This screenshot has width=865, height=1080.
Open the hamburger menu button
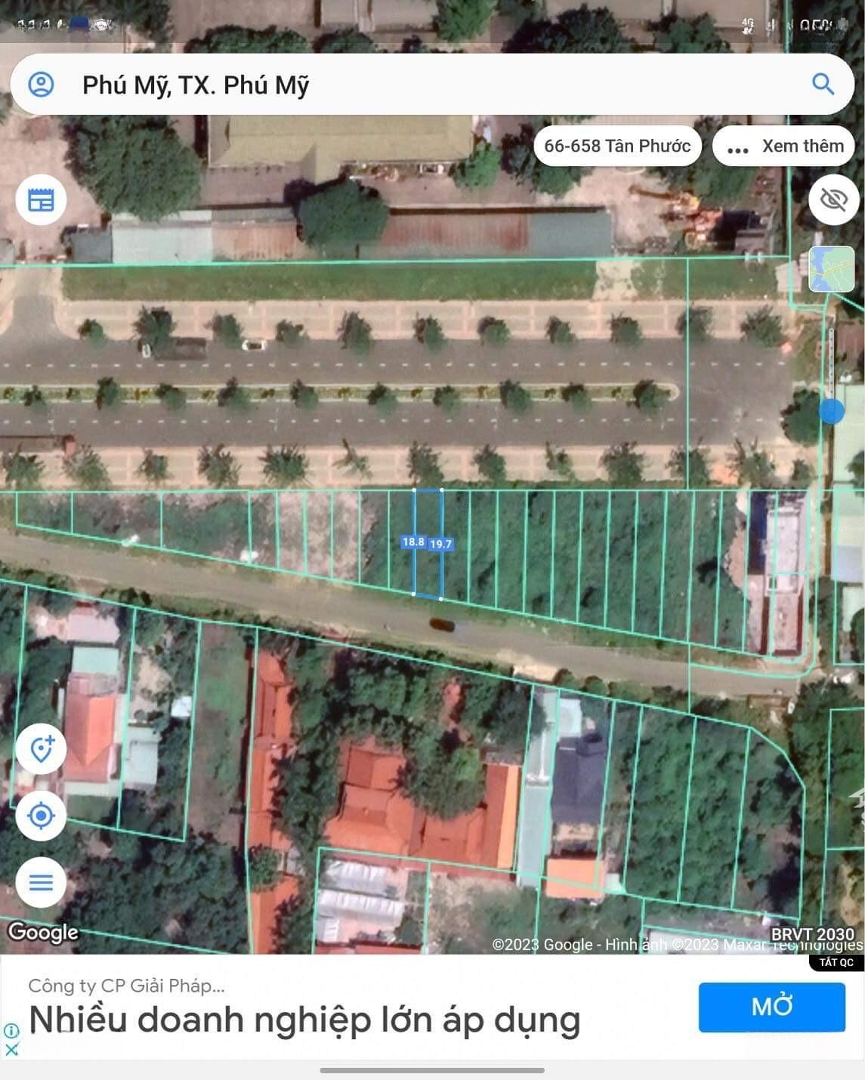(x=41, y=883)
